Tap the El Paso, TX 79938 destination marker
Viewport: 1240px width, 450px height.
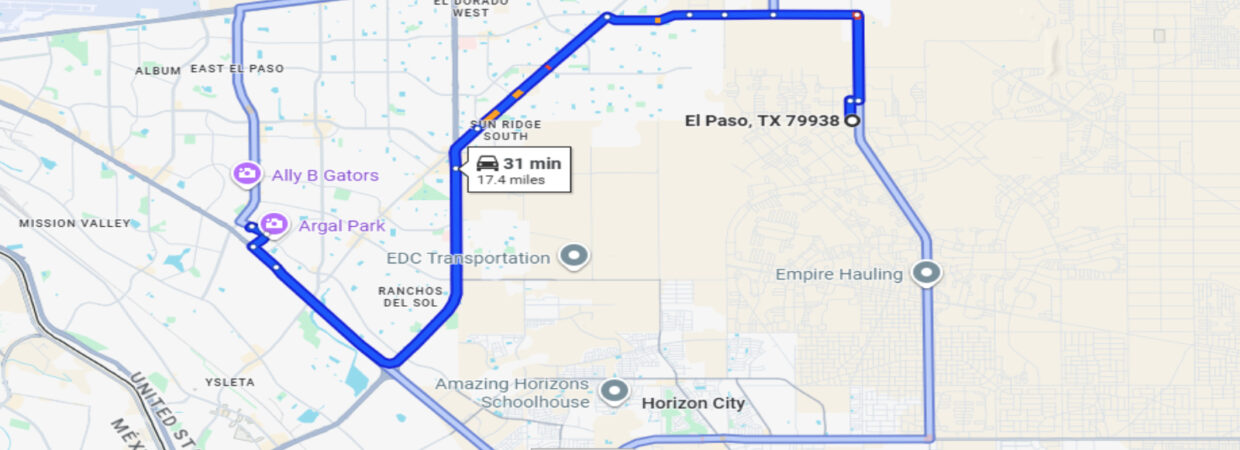(852, 121)
